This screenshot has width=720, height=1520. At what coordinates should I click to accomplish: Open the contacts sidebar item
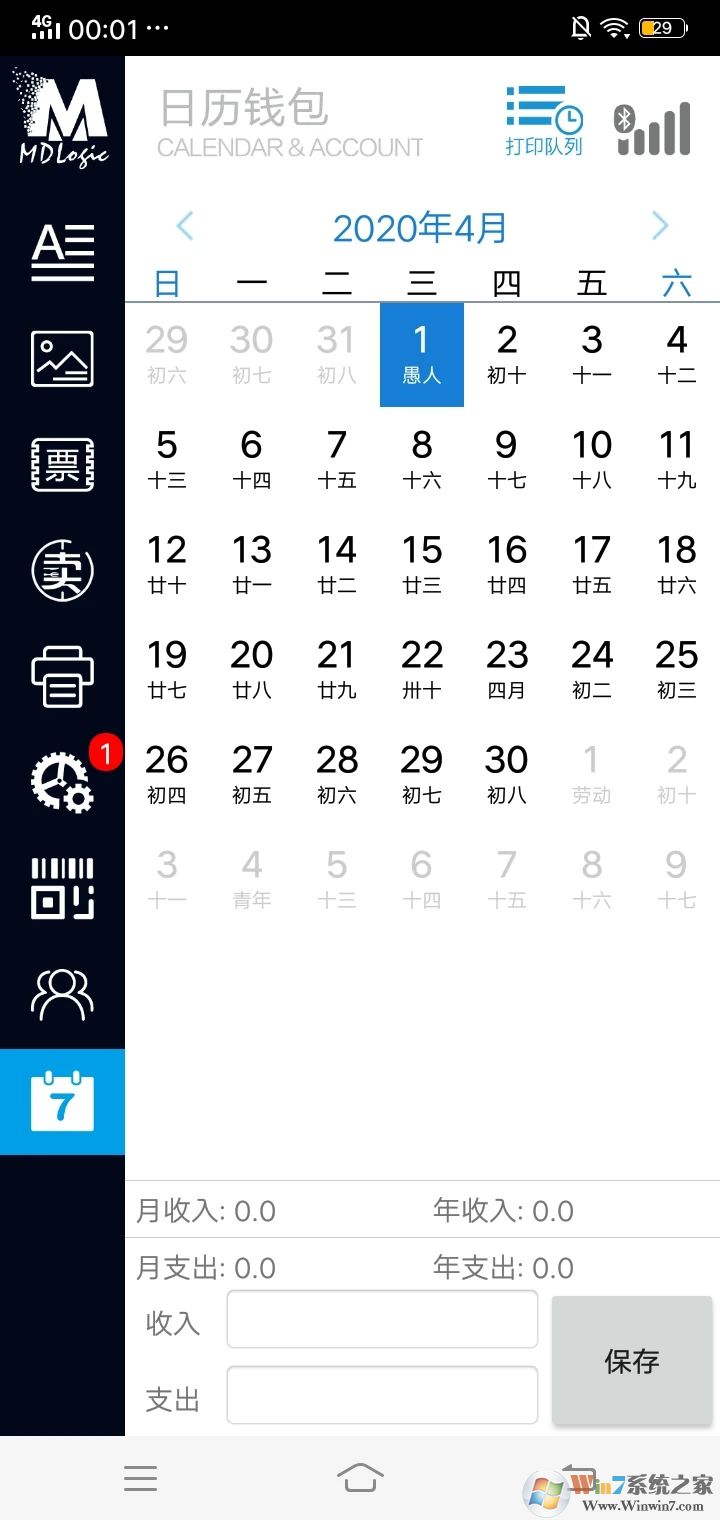[62, 994]
